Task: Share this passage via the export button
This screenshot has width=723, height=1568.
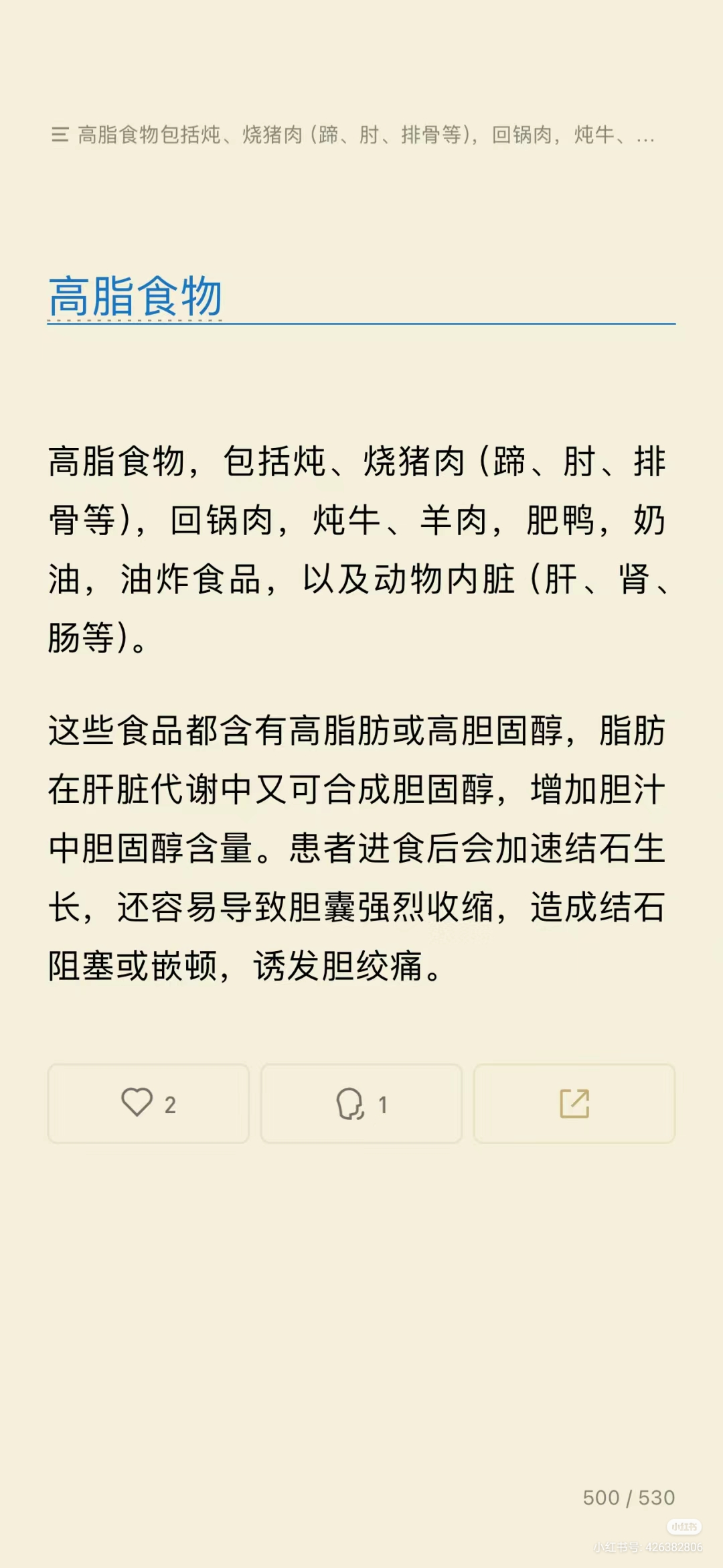Action: pos(574,1103)
